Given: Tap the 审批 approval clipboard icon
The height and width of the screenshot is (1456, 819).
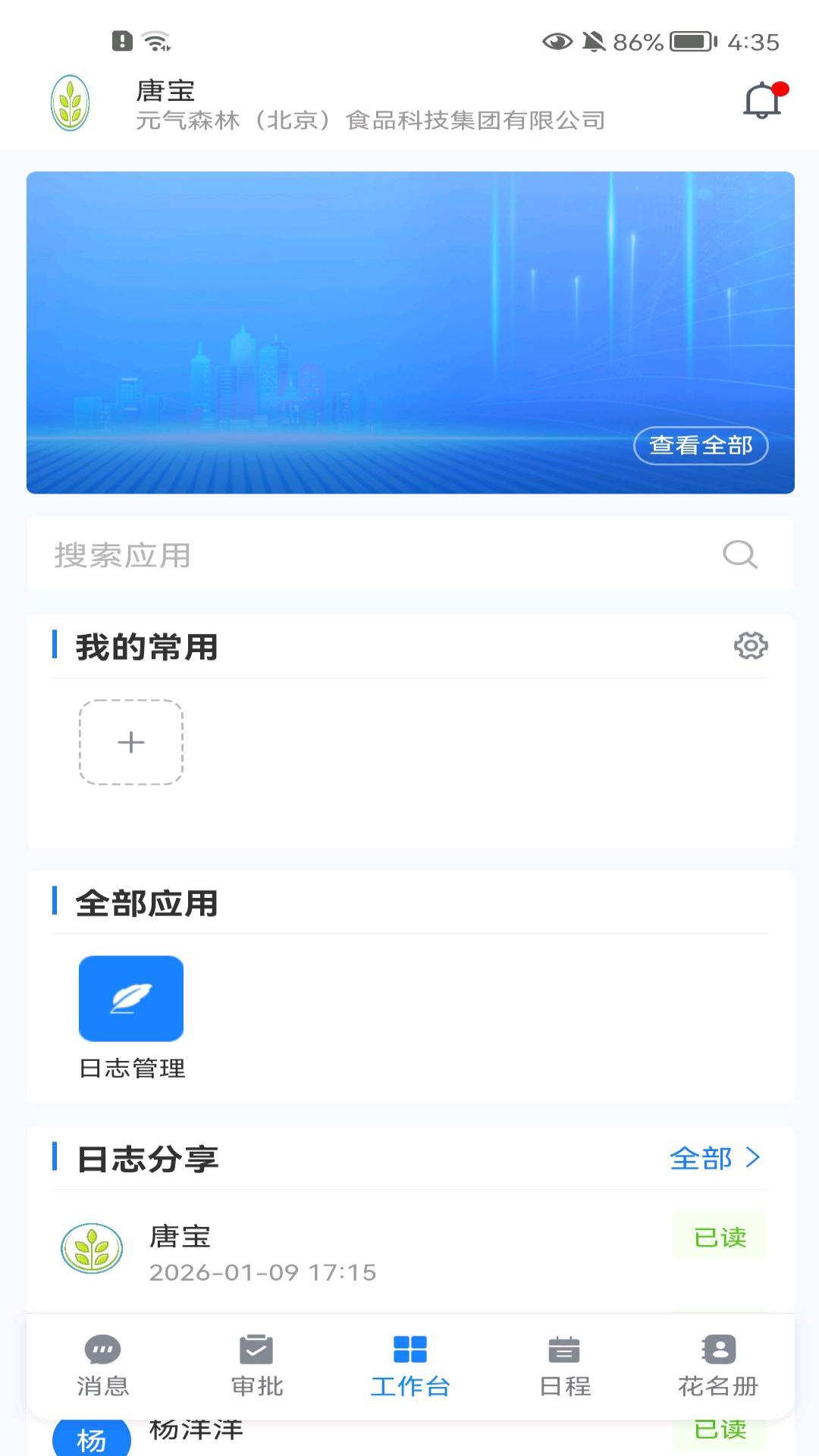Looking at the screenshot, I should tap(256, 1350).
